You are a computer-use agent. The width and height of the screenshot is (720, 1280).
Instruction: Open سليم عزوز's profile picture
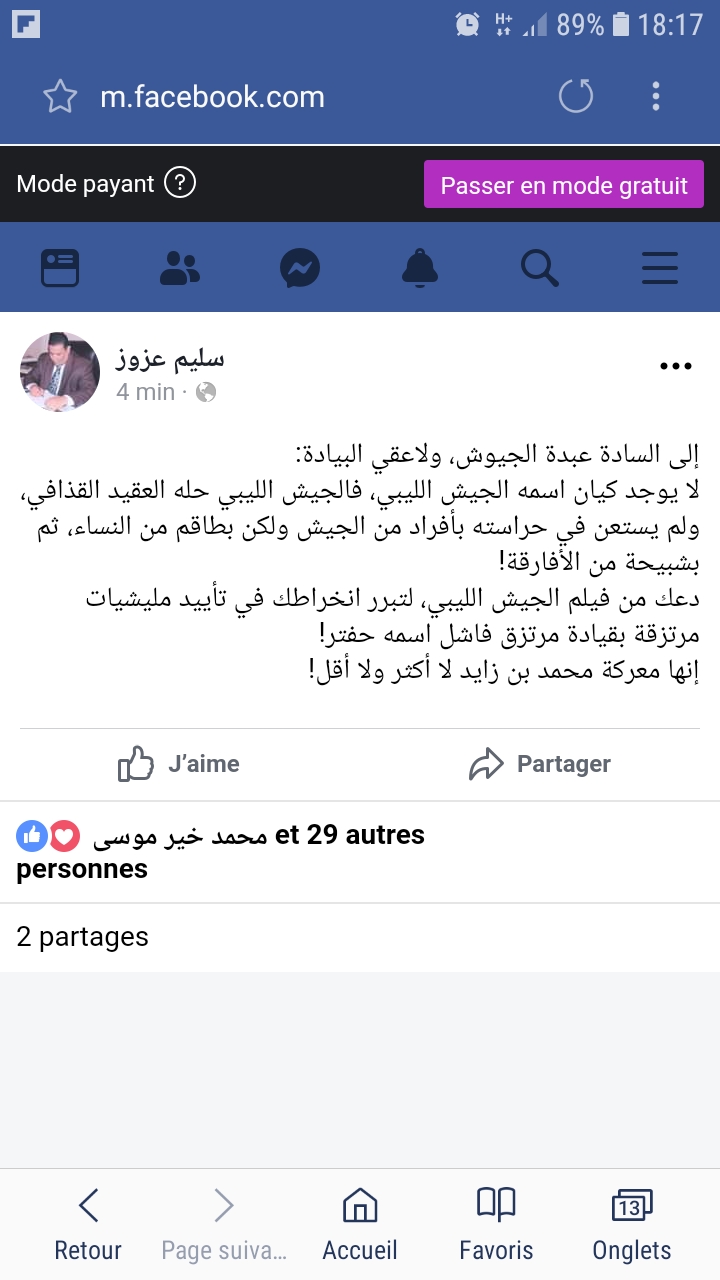click(x=60, y=372)
